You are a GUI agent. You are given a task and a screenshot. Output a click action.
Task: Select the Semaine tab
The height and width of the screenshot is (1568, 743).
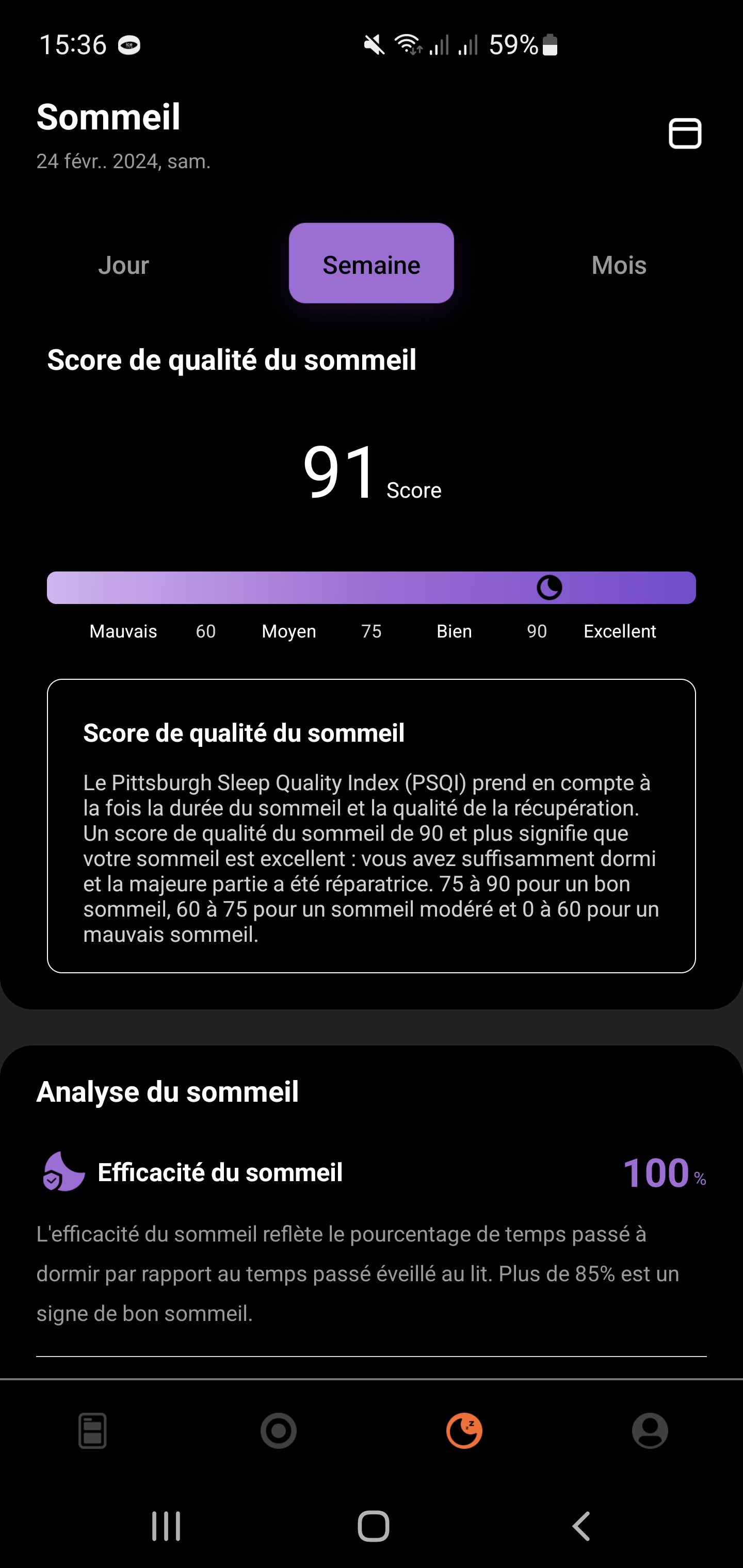[x=371, y=264]
